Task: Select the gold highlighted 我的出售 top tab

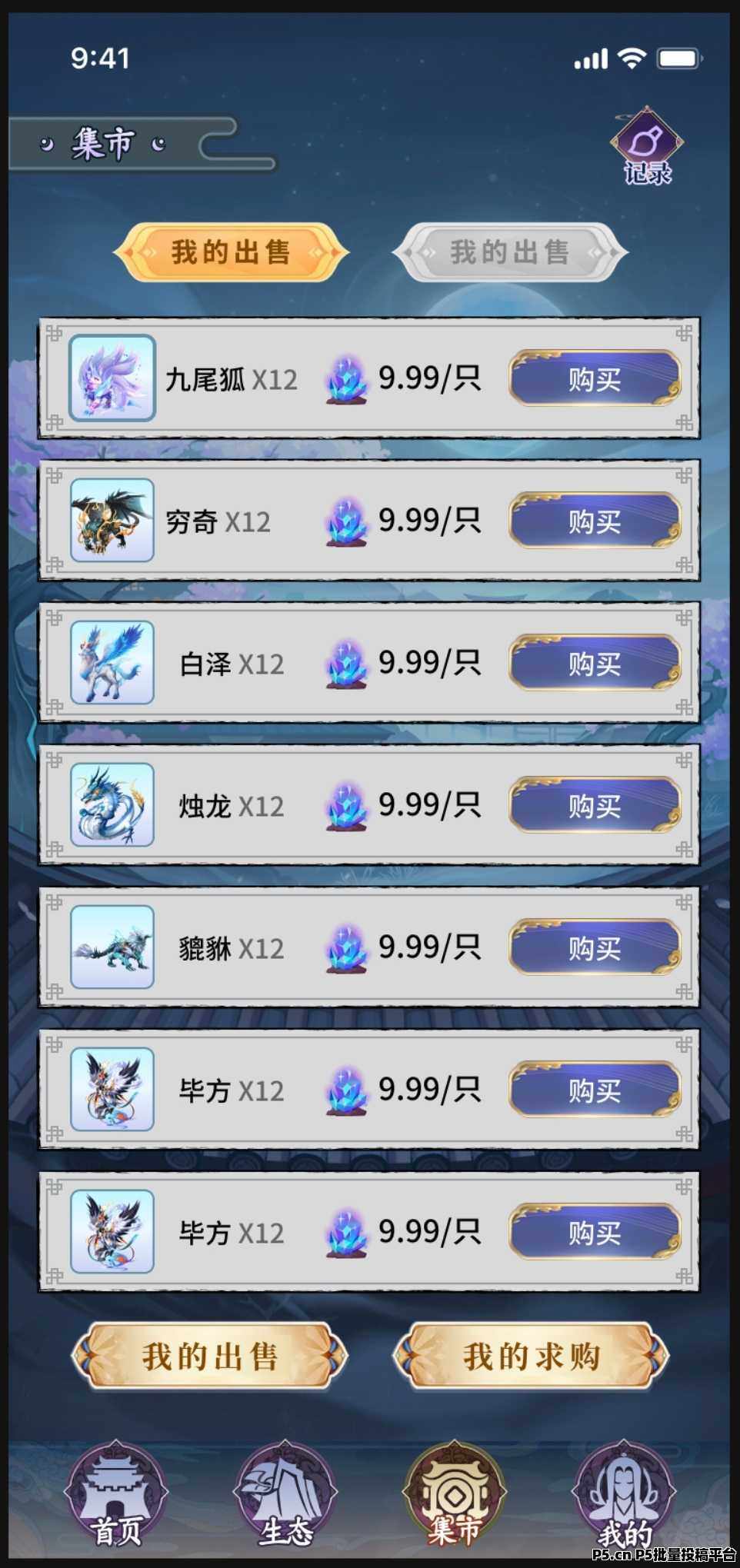Action: coord(231,251)
